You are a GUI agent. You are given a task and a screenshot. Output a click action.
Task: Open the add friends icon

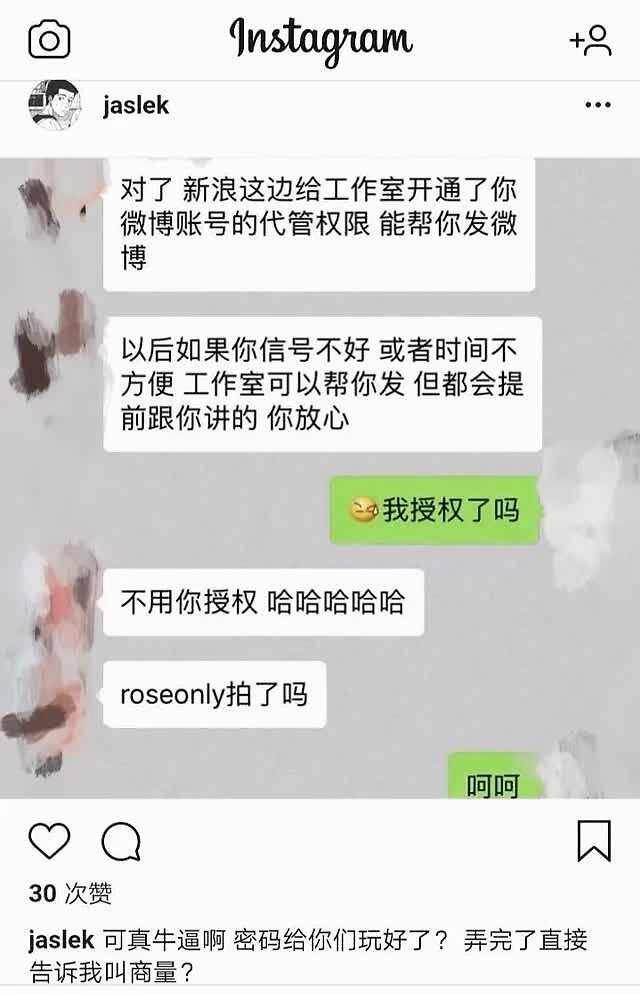[x=590, y=40]
